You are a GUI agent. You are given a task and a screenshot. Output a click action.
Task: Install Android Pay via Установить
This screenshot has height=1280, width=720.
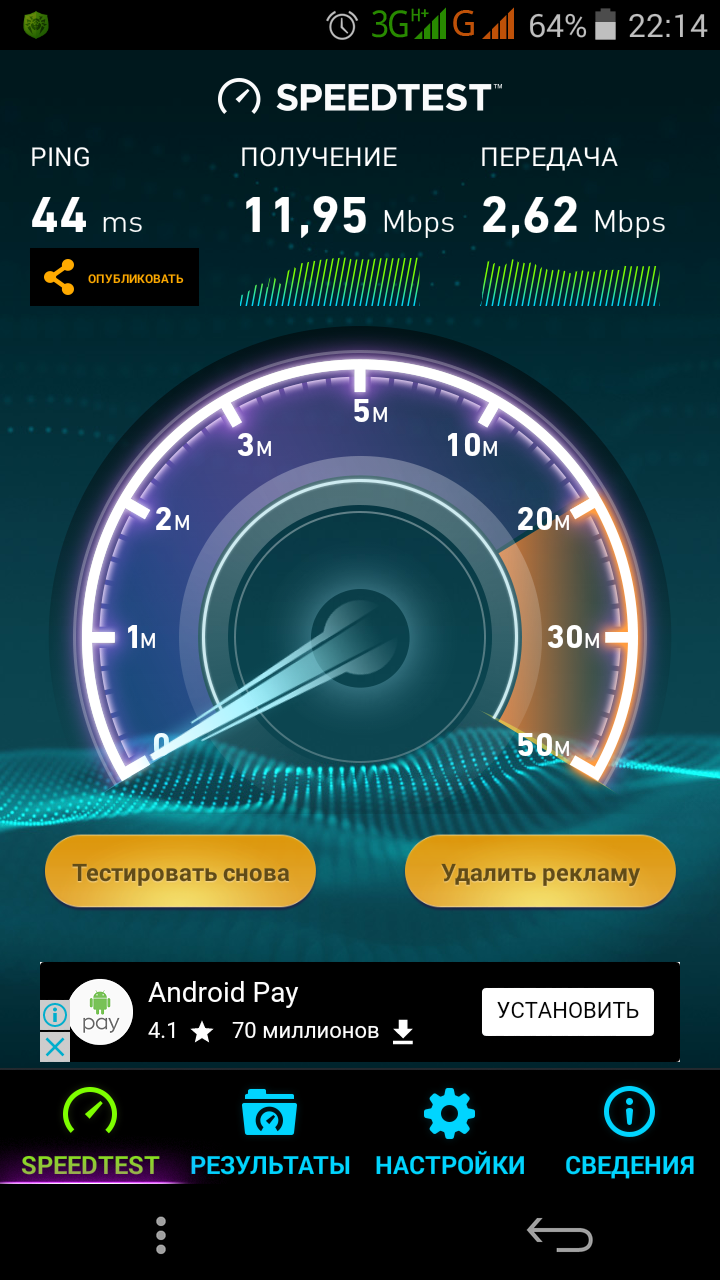567,1011
